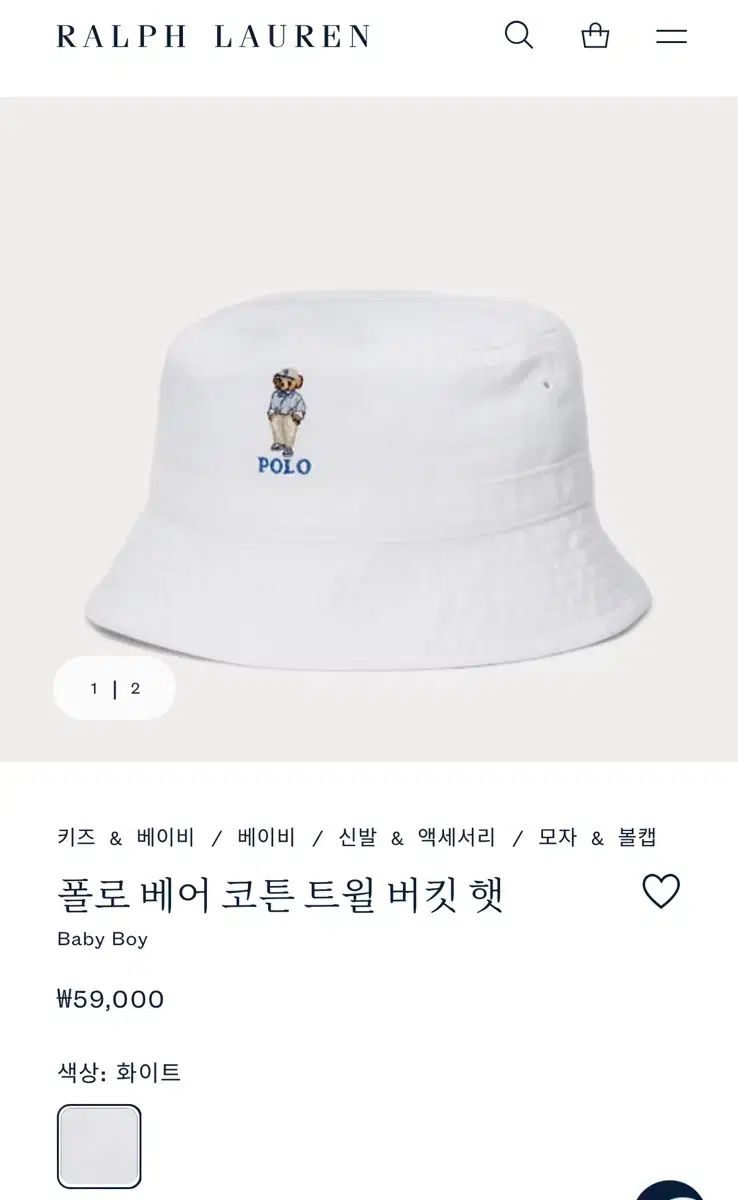This screenshot has height=1200, width=738.
Task: Tap the 1 | 2 image page indicator
Action: pos(115,688)
